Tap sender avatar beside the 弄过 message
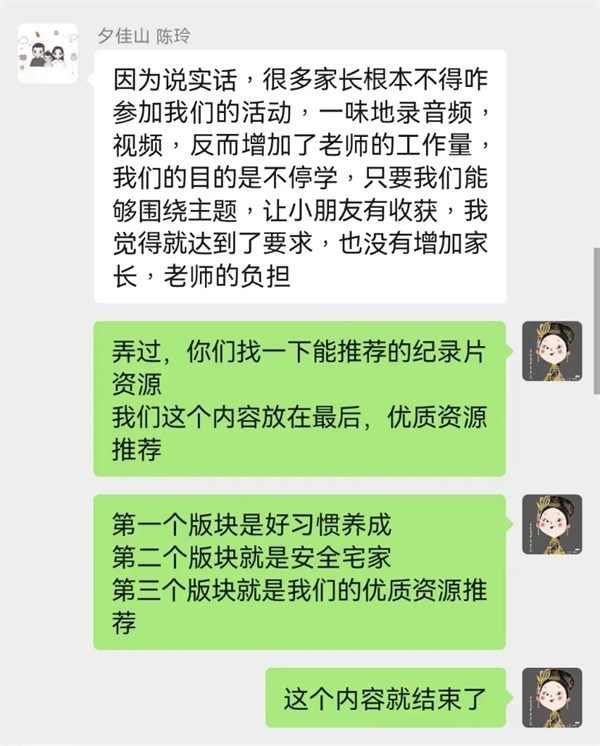This screenshot has width=600, height=746. point(552,351)
